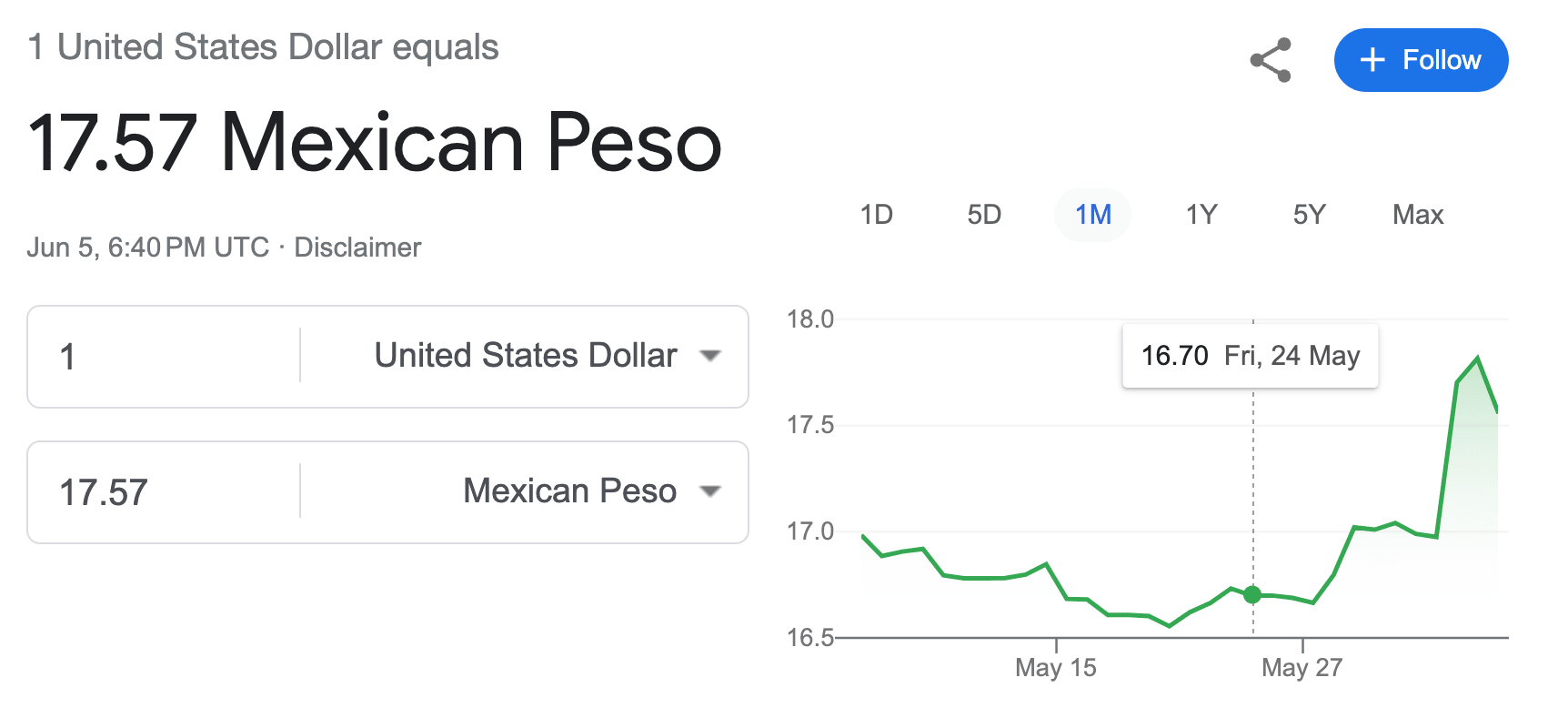The image size is (1568, 708).
Task: View the Max chart range
Action: click(x=1417, y=215)
